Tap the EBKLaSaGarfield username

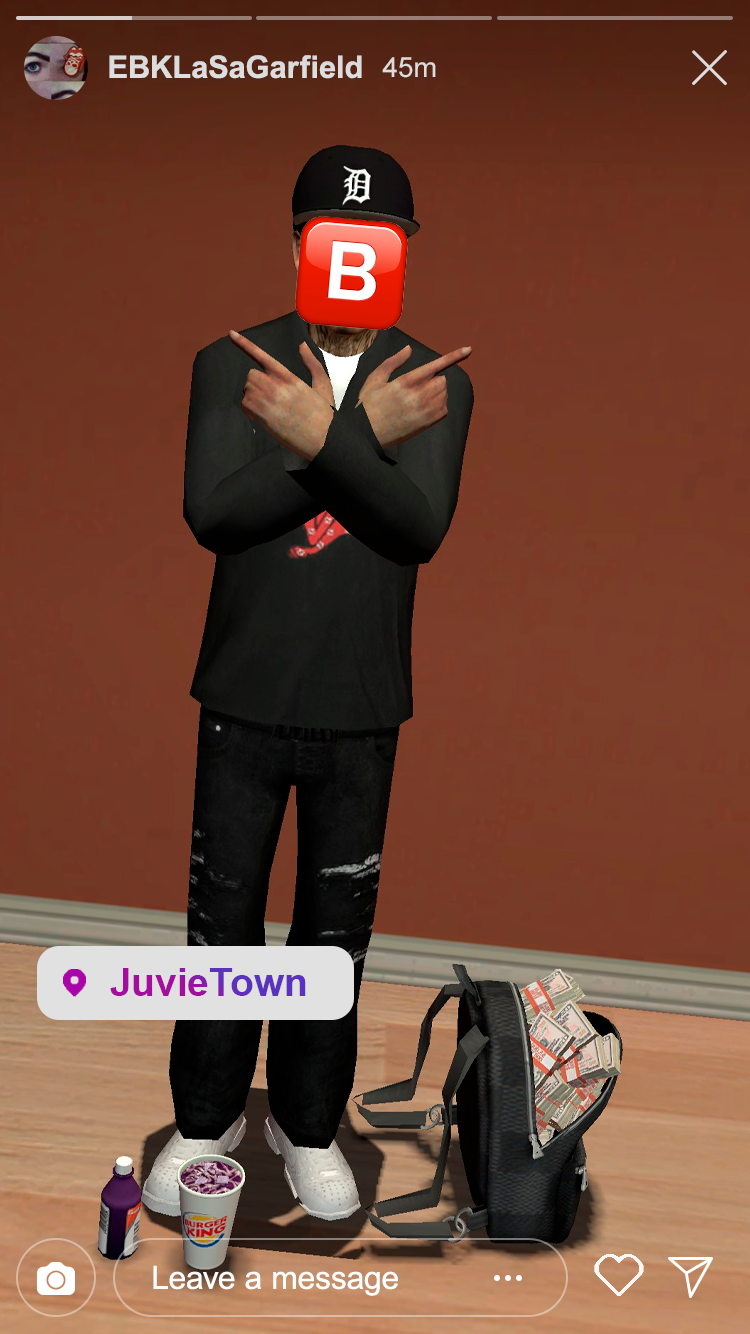[x=235, y=68]
